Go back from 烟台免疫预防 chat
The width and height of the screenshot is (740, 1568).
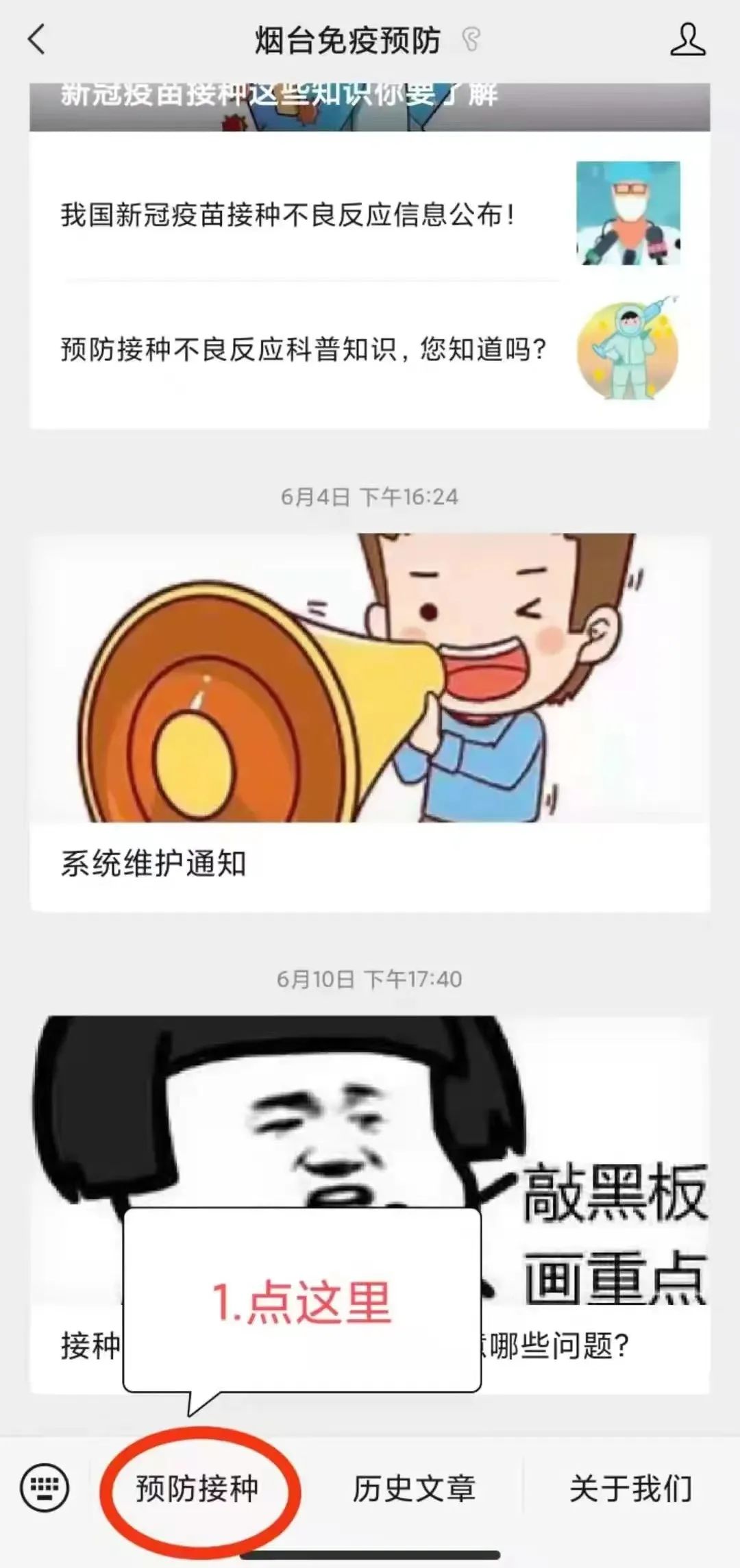pyautogui.click(x=37, y=40)
